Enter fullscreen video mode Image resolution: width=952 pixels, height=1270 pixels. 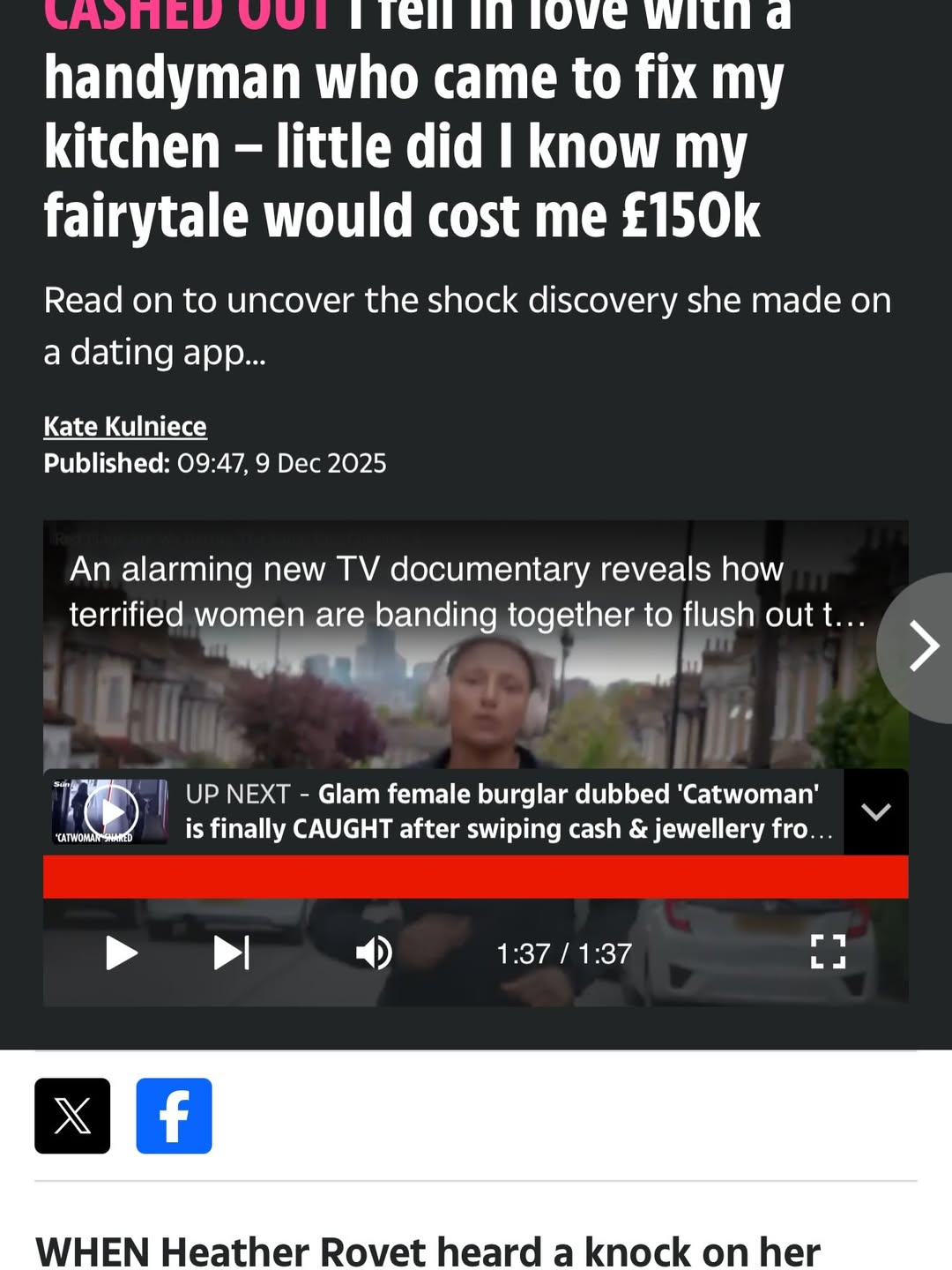click(828, 952)
